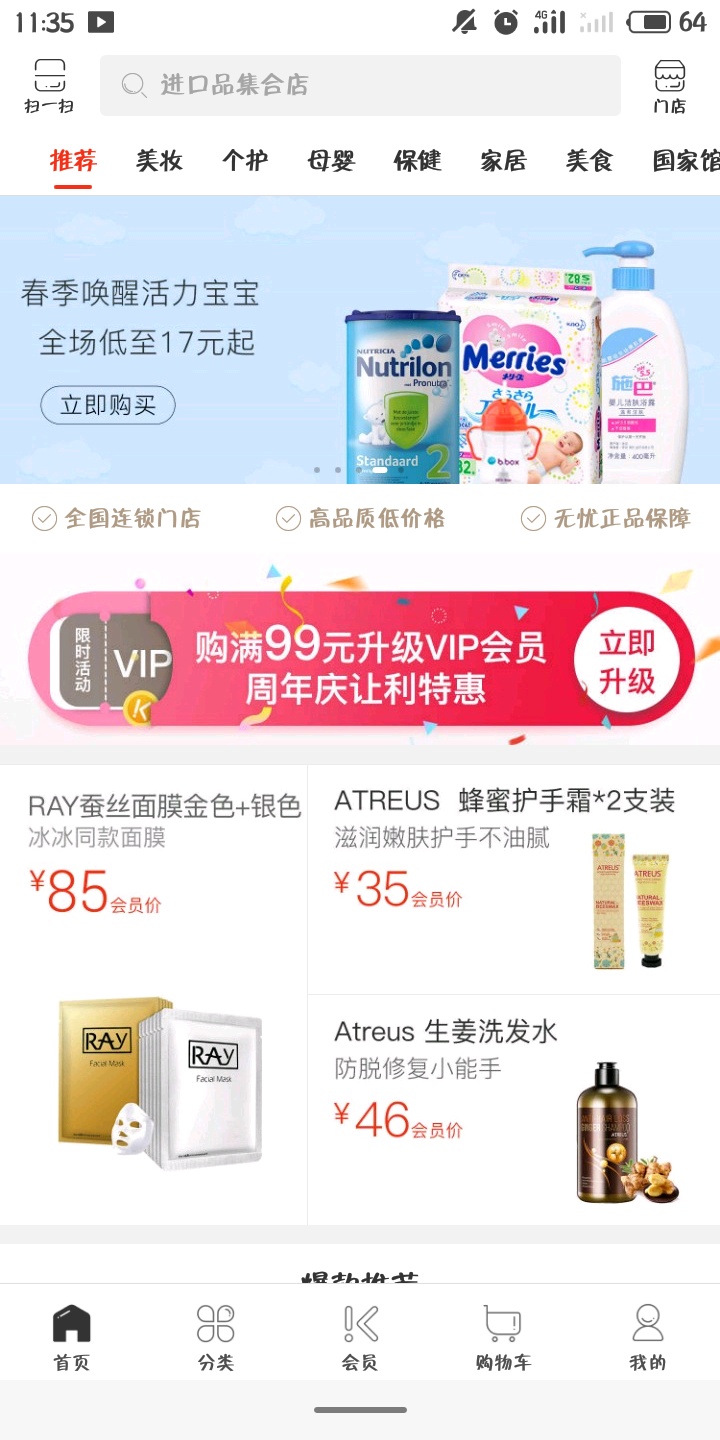Image resolution: width=720 pixels, height=1440 pixels.
Task: Select the 推荐 top tab
Action: pos(73,160)
